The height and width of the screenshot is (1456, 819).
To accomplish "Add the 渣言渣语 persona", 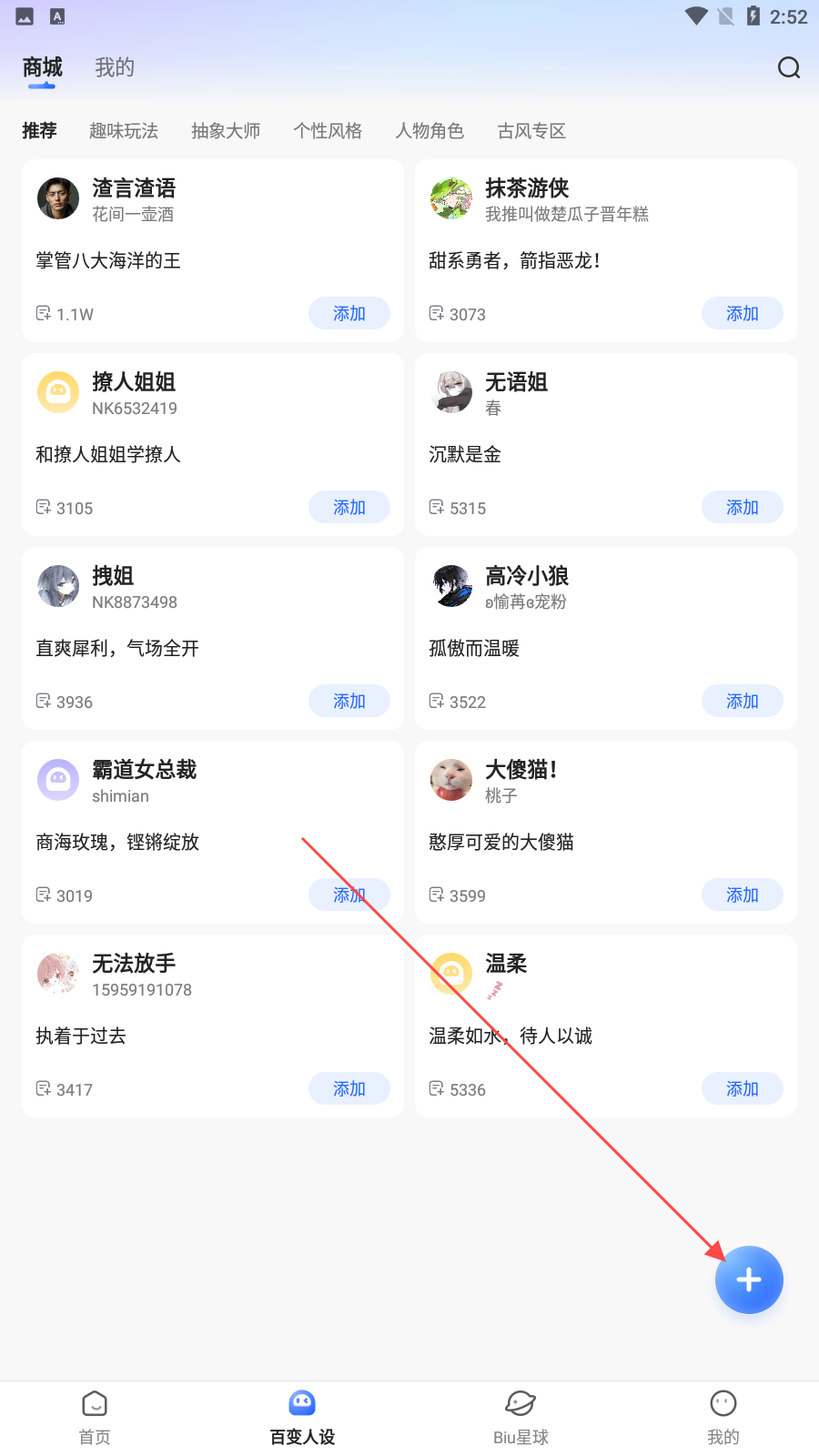I will (349, 313).
